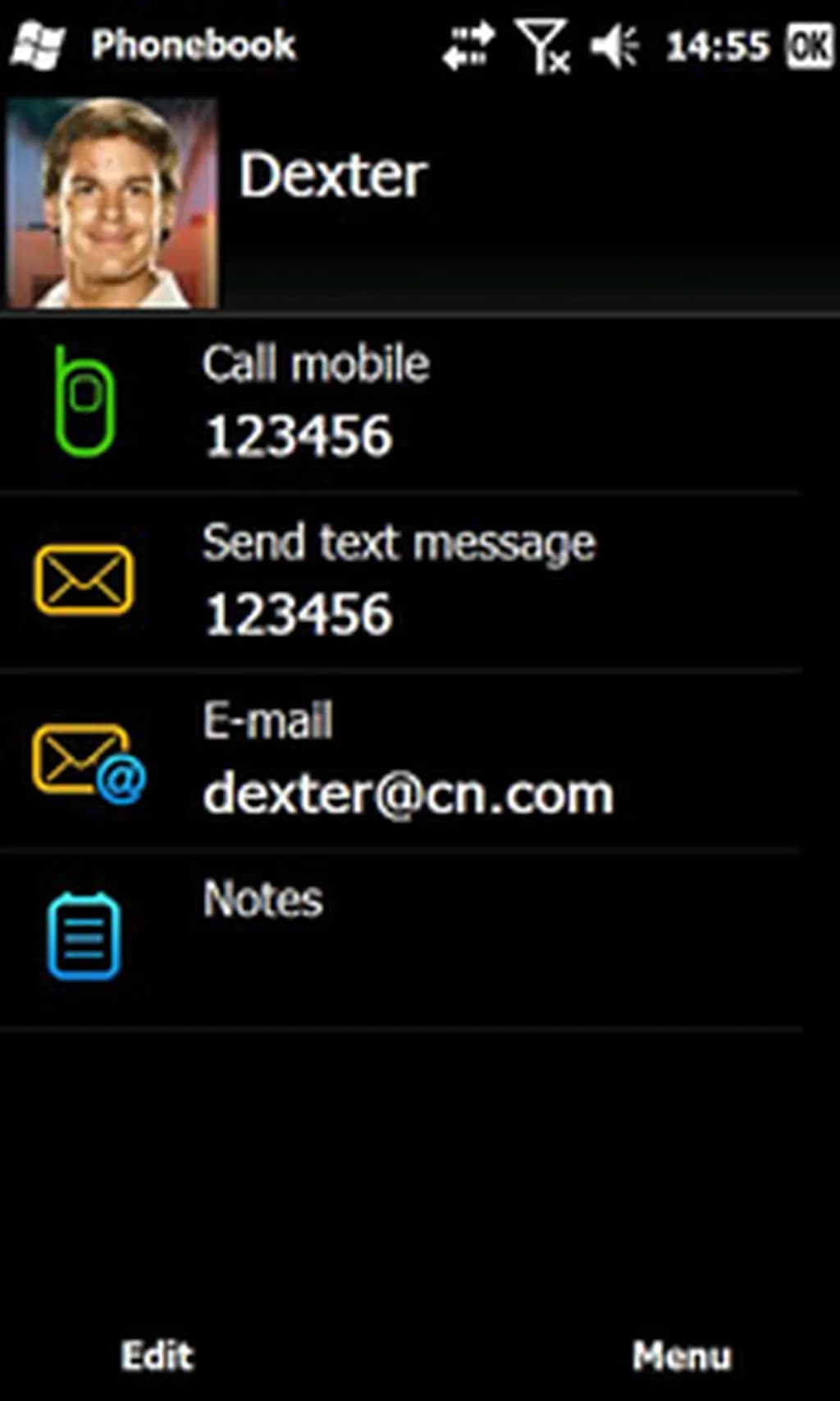Viewport: 840px width, 1401px height.
Task: Close the contact with the OK button
Action: point(809,46)
